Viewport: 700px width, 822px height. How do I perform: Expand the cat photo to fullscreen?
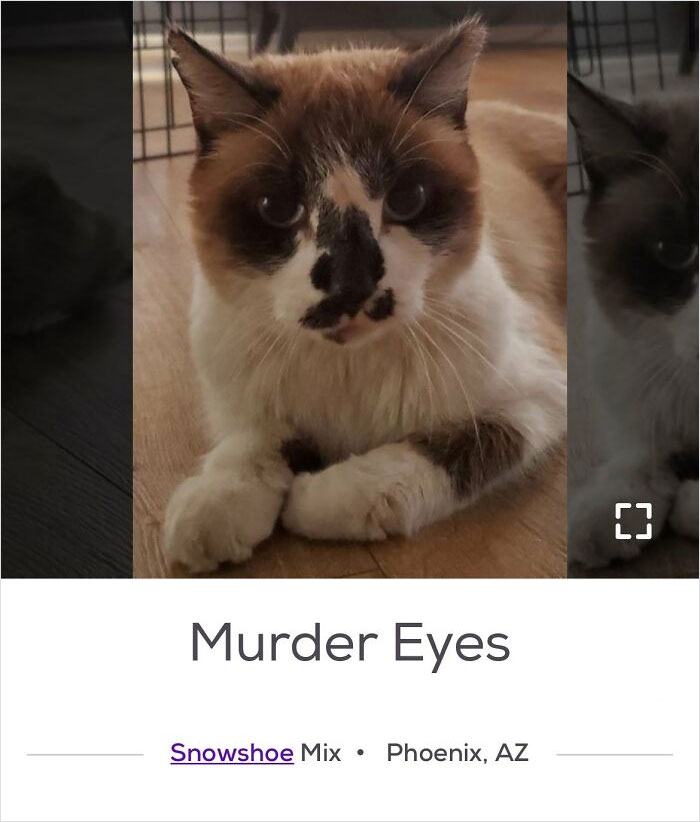point(632,521)
